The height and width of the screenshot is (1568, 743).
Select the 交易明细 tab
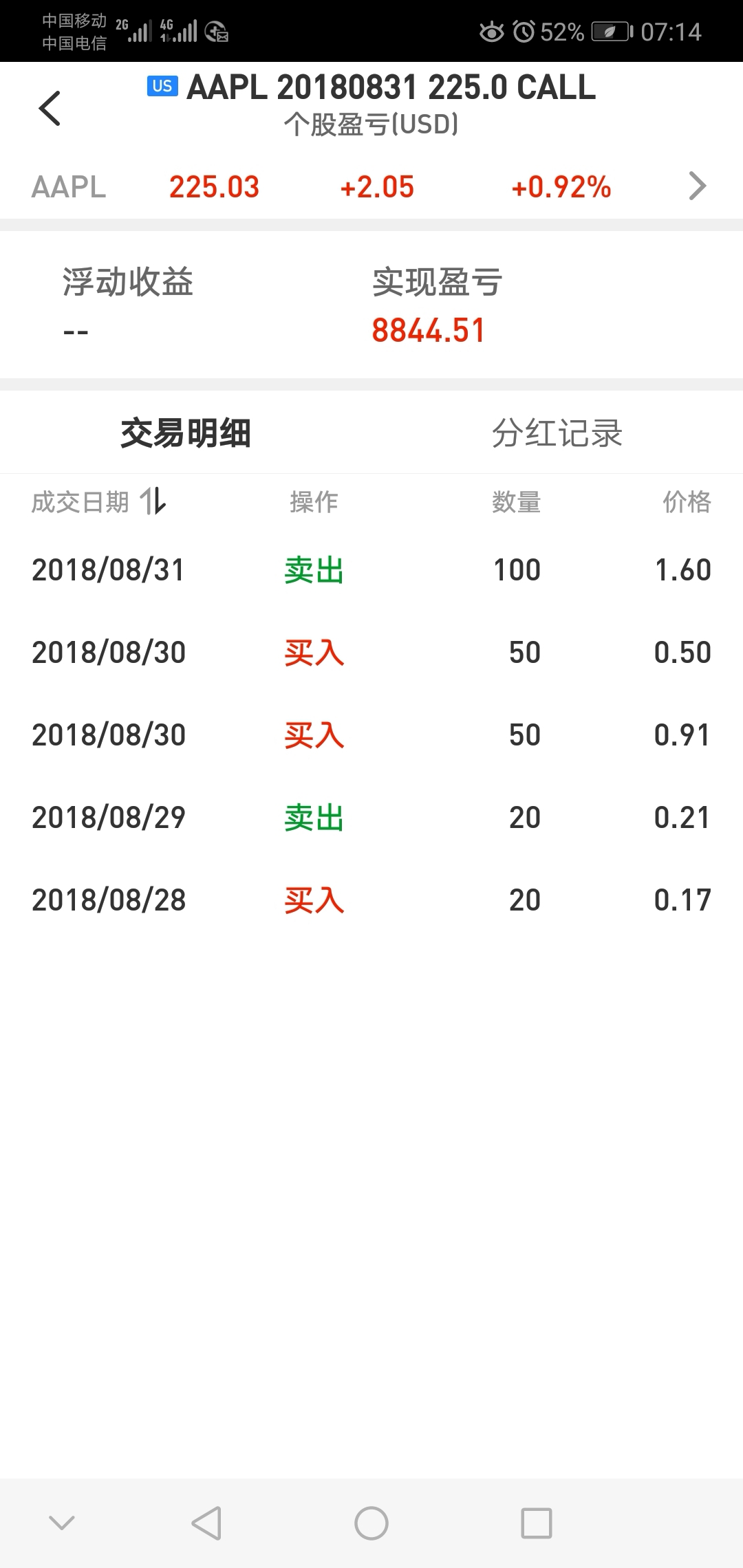point(186,433)
